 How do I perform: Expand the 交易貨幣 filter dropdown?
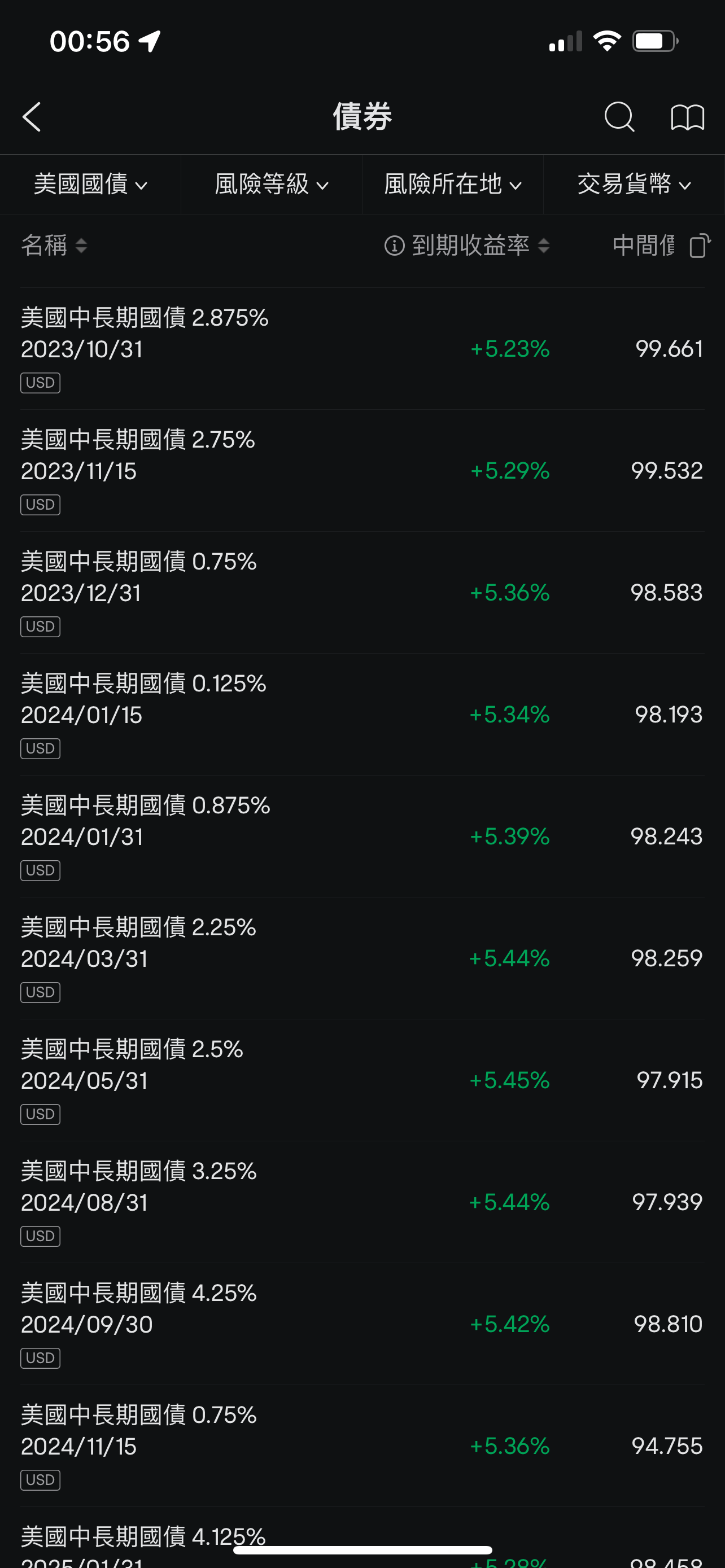[x=634, y=185]
